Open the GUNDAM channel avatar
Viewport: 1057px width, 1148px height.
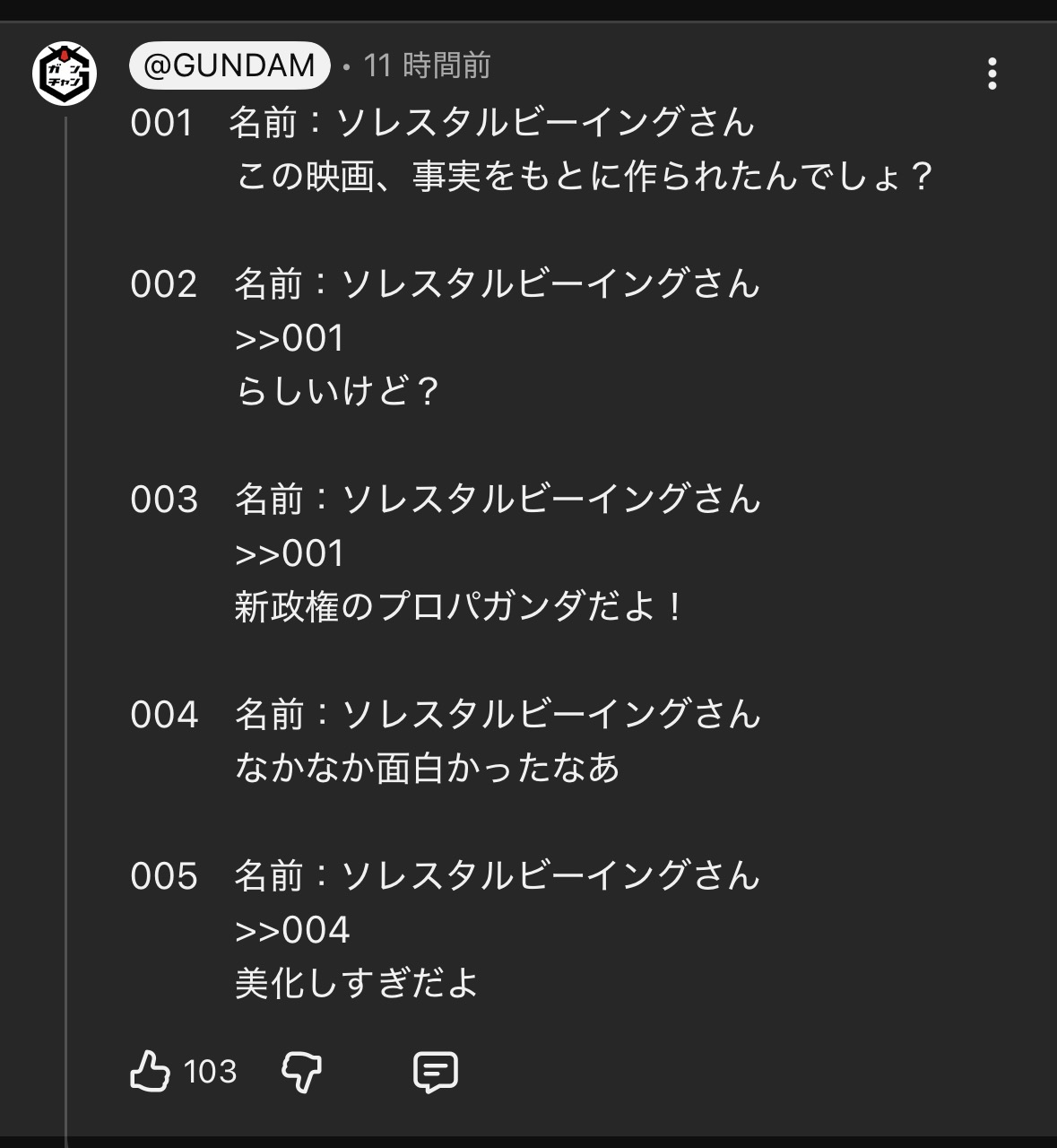point(65,74)
